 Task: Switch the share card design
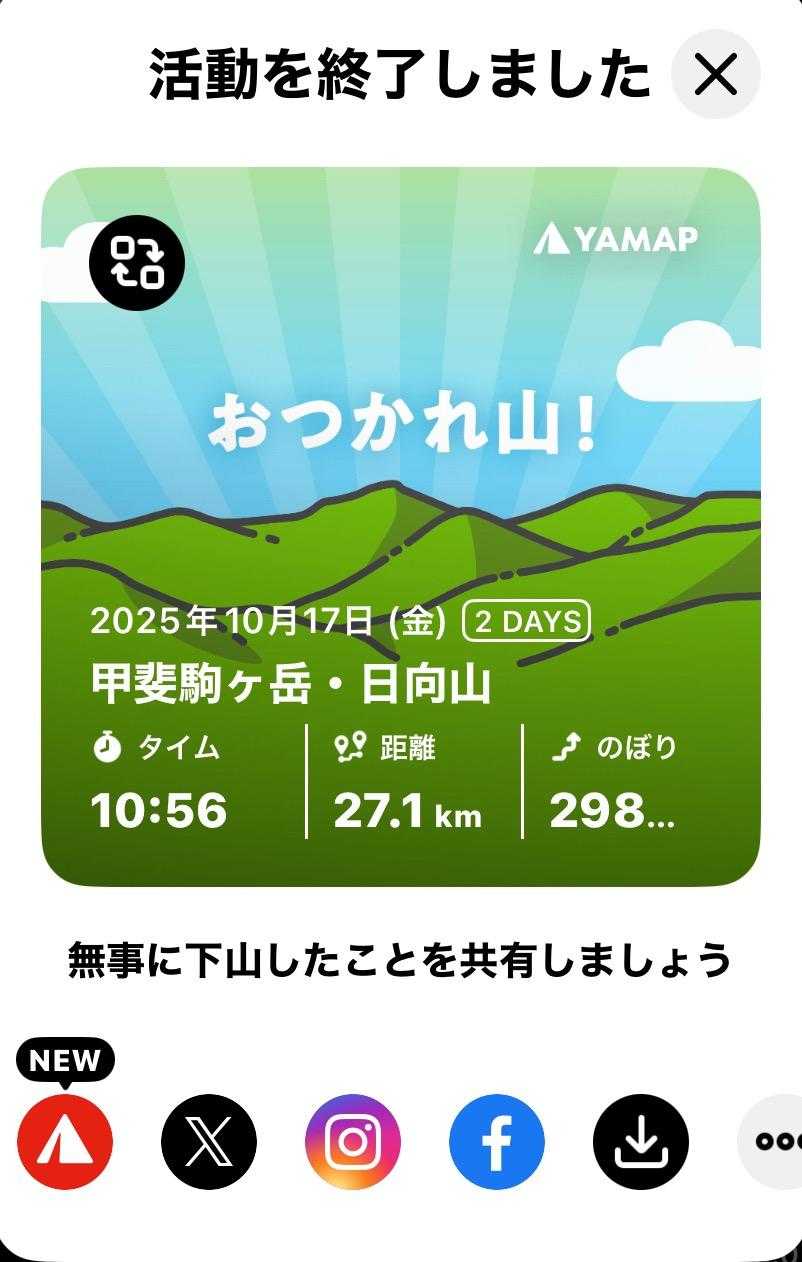click(x=137, y=262)
